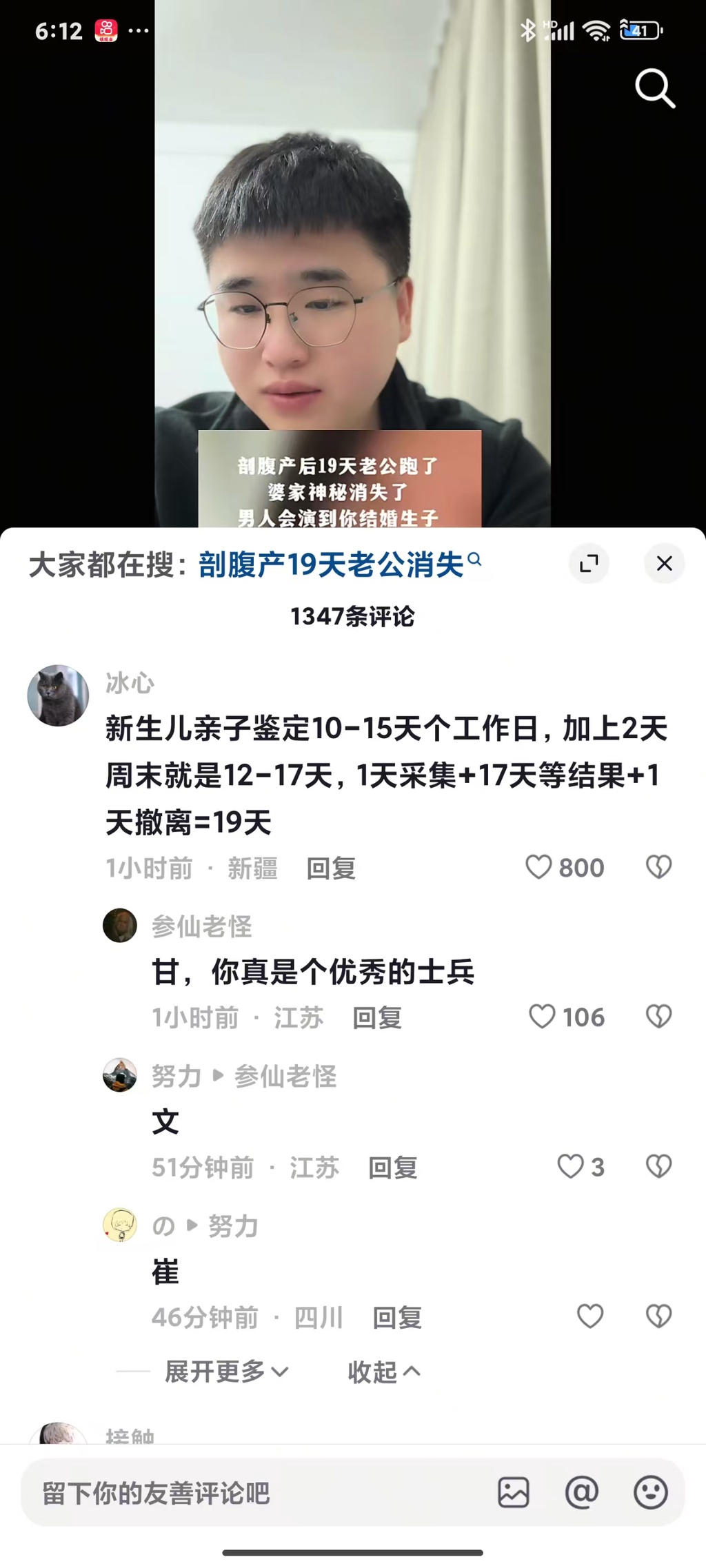Open the search magnifier icon
Image resolution: width=706 pixels, height=1568 pixels.
point(654,88)
